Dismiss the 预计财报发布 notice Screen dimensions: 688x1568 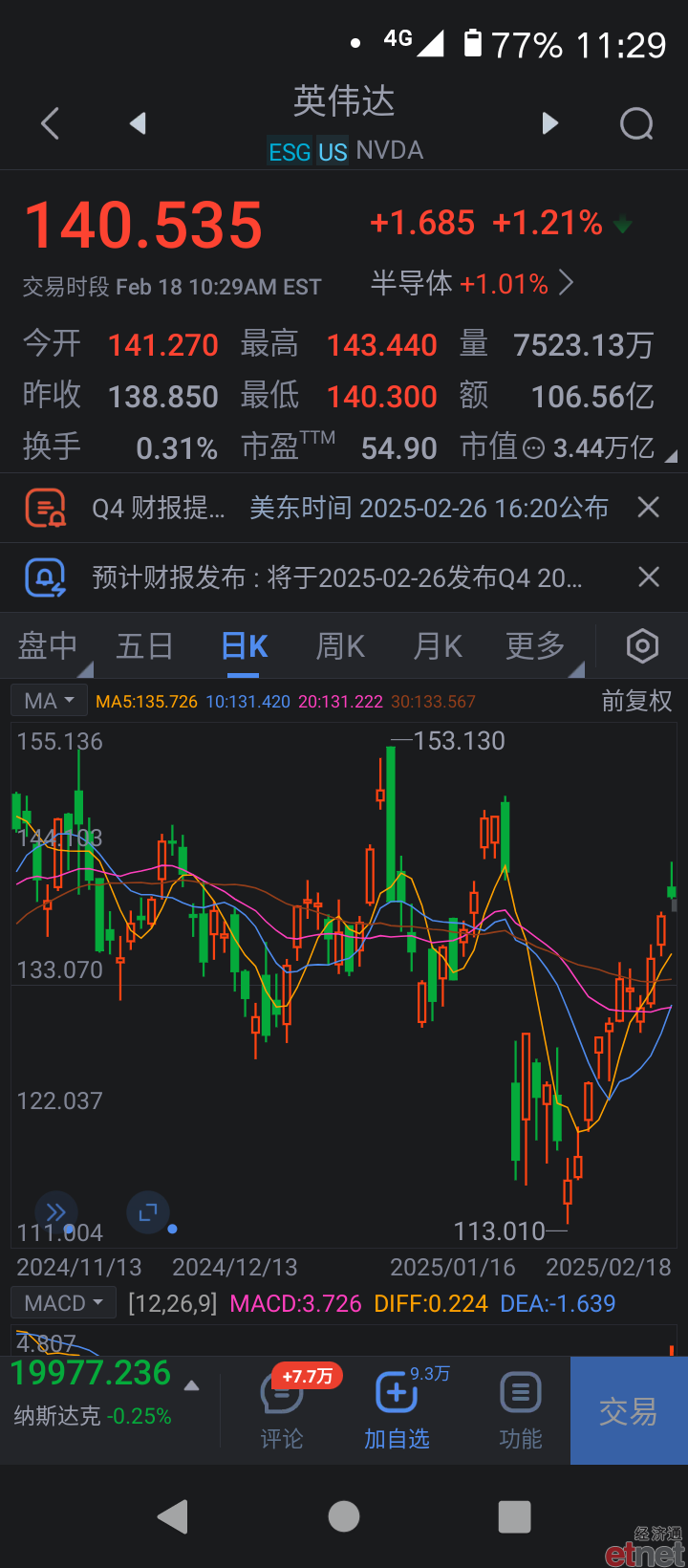coord(648,577)
